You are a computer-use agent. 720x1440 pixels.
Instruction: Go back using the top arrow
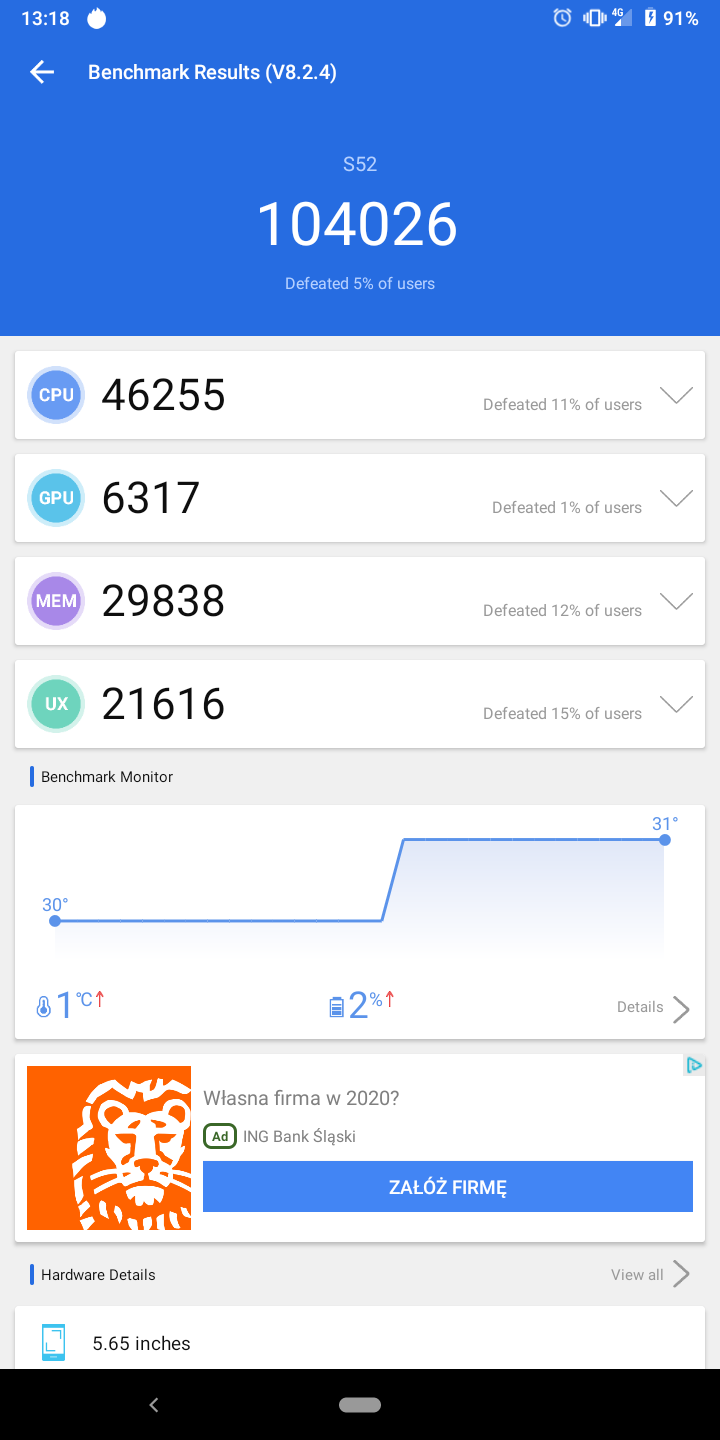(x=42, y=72)
